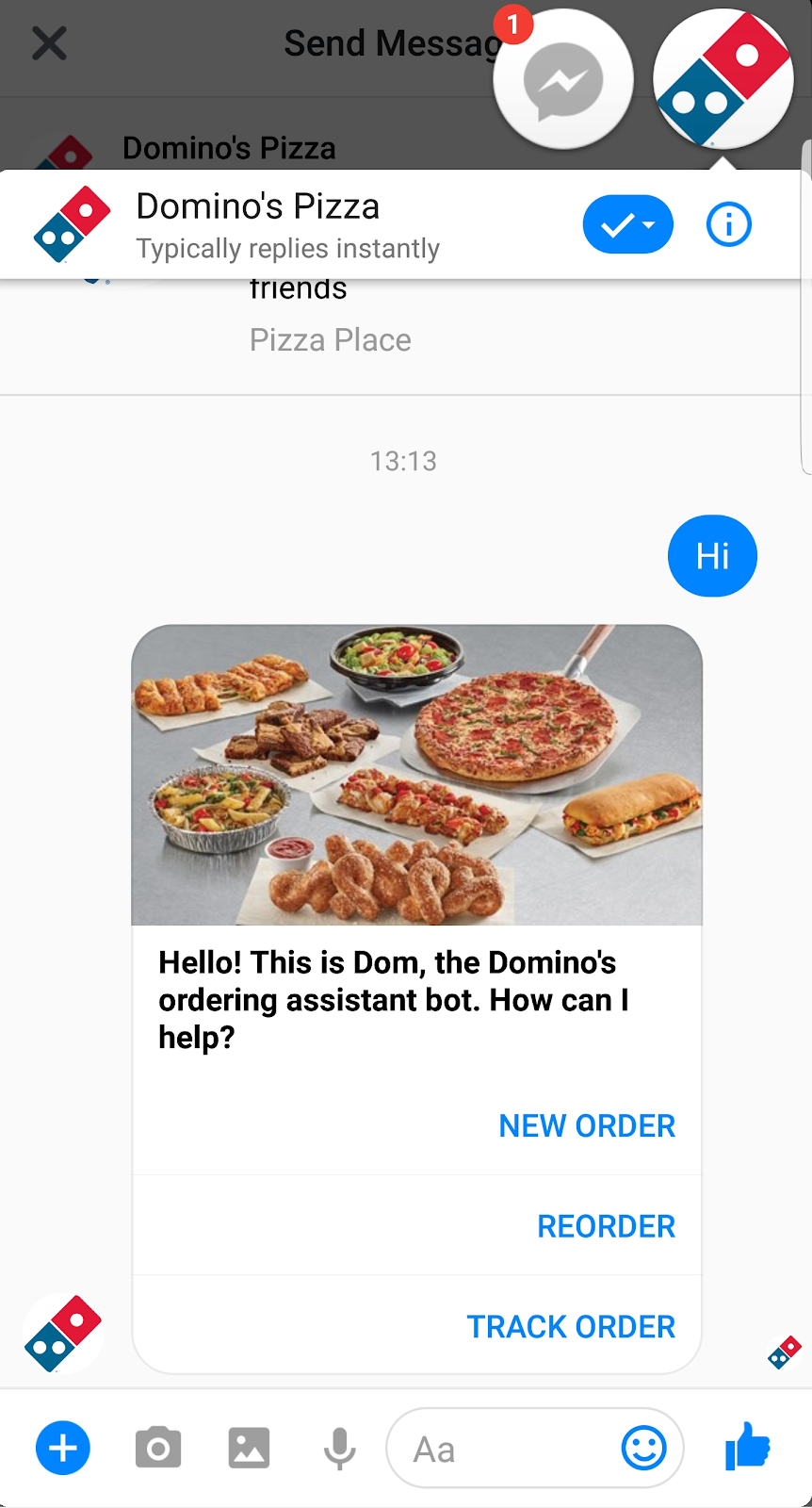Open the photo gallery picker
812x1508 pixels.
click(x=249, y=1448)
